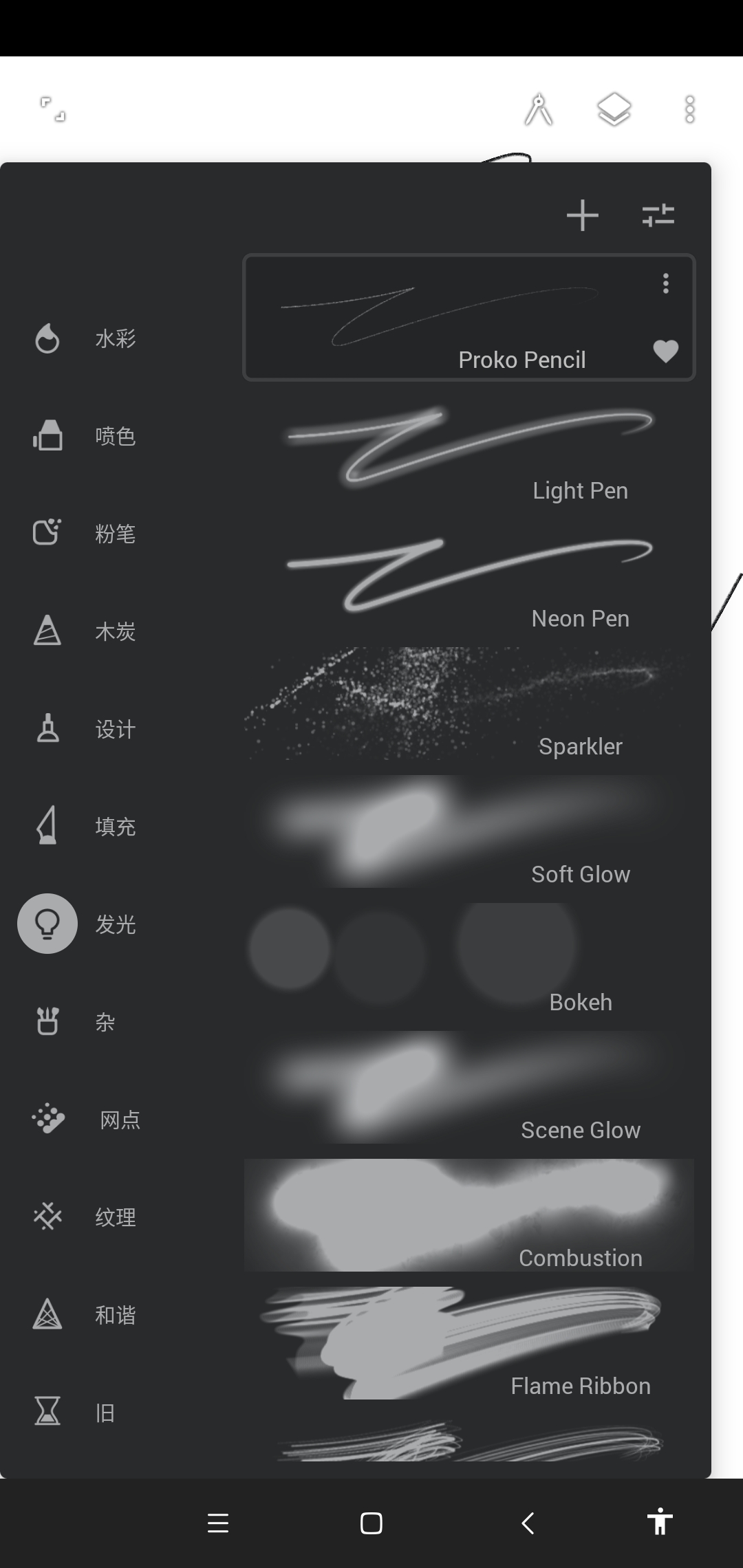Toggle fullscreen canvas mode
Screen dimensions: 743x1568
pos(52,109)
